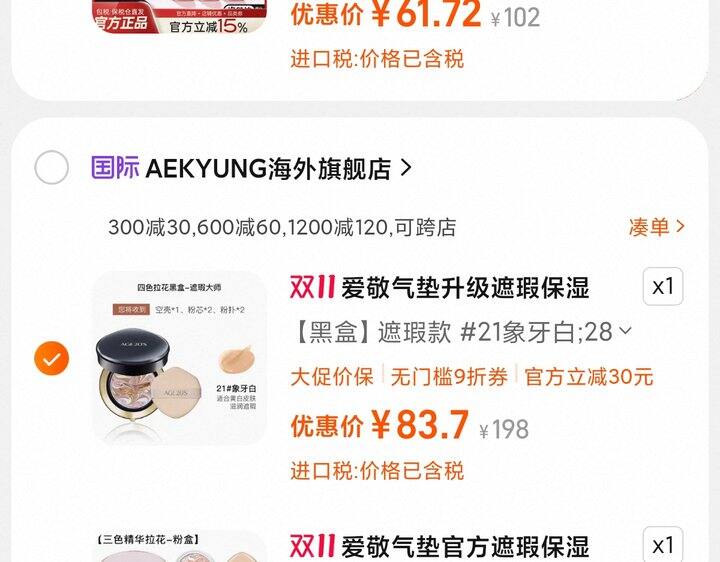The width and height of the screenshot is (720, 562).
Task: Tap 凑单 to add more items
Action: pyautogui.click(x=657, y=227)
